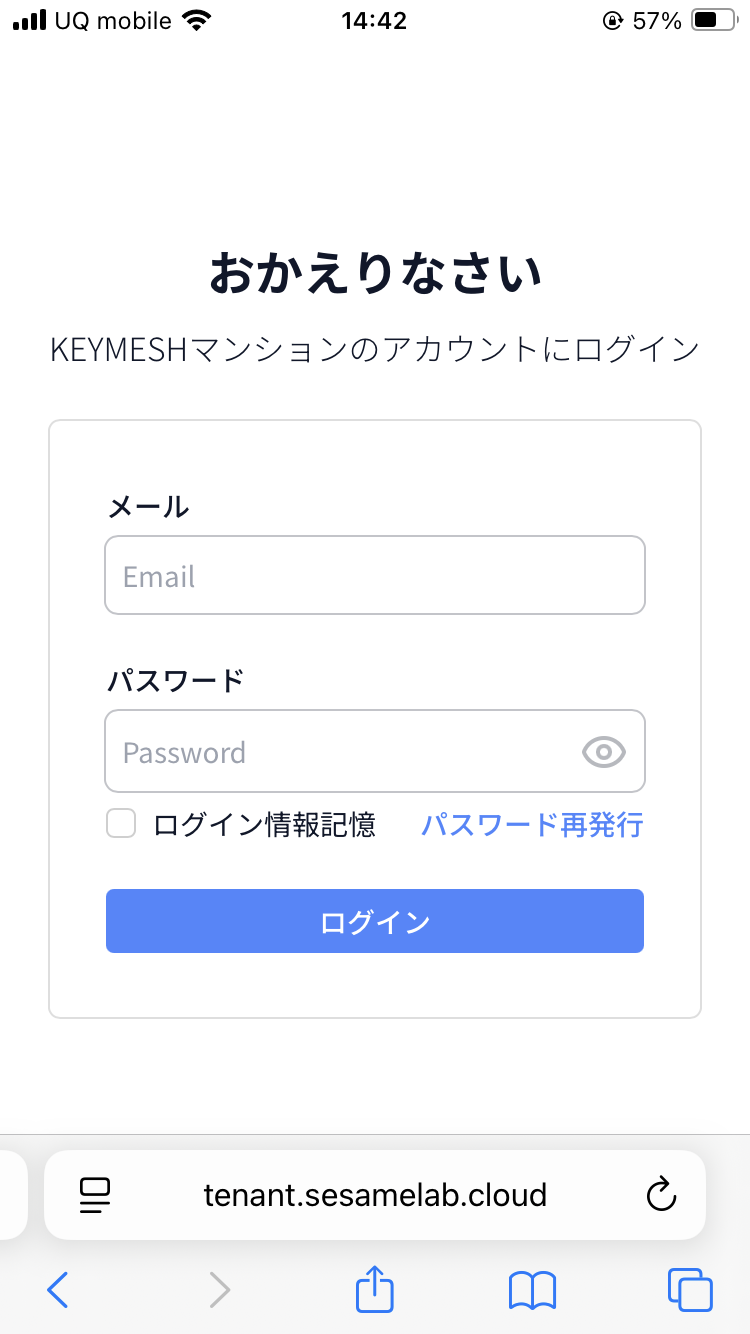This screenshot has width=750, height=1334.
Task: Open the パスワード再発行 link
Action: (532, 825)
